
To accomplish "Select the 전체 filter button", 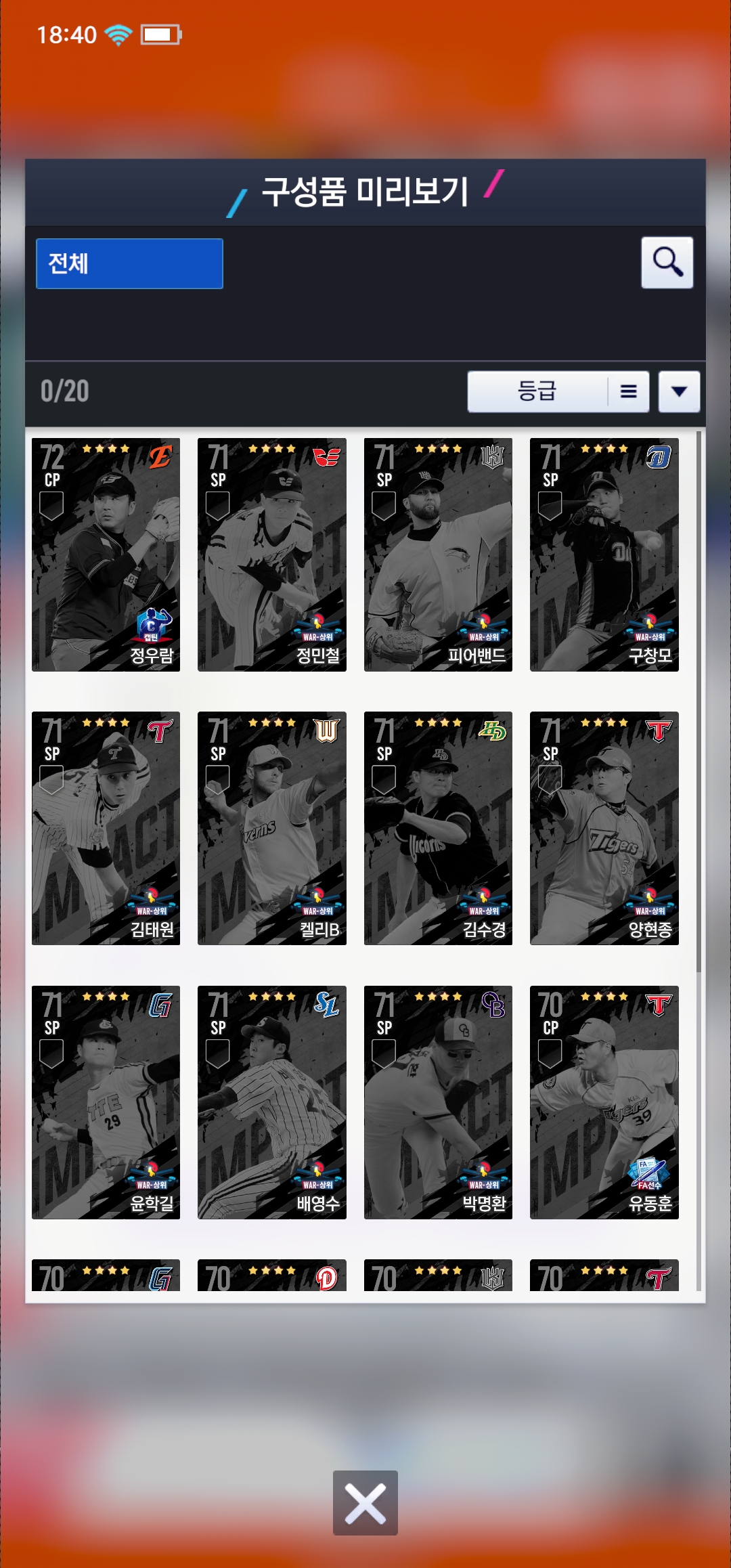I will (129, 263).
